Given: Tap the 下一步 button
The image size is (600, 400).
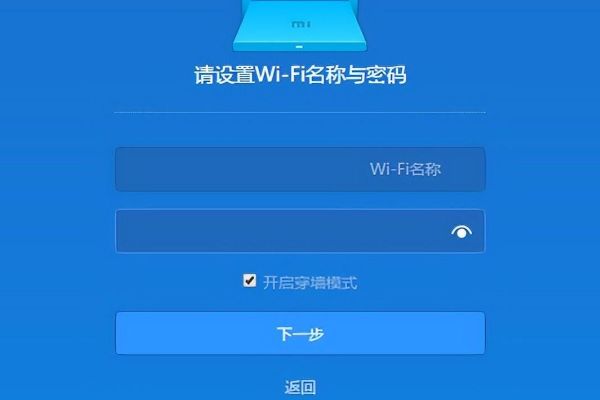Looking at the screenshot, I should click(x=300, y=333).
